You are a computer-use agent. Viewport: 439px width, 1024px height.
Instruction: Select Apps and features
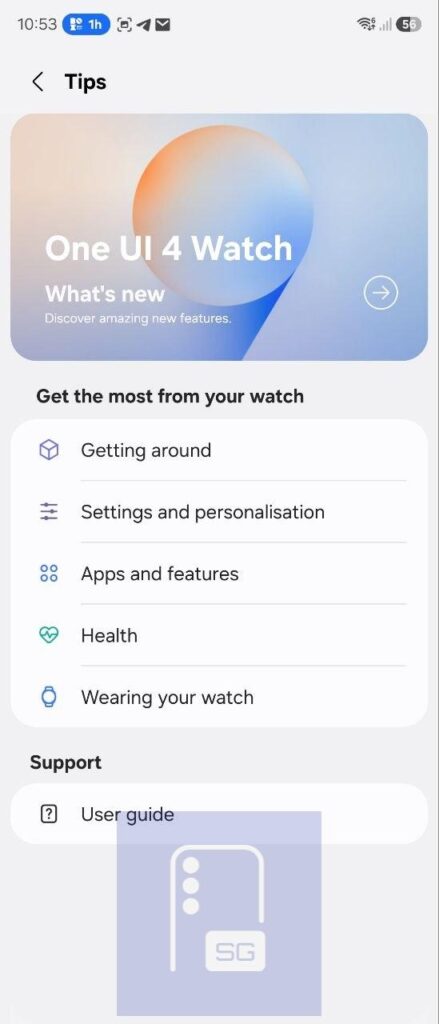coord(220,574)
